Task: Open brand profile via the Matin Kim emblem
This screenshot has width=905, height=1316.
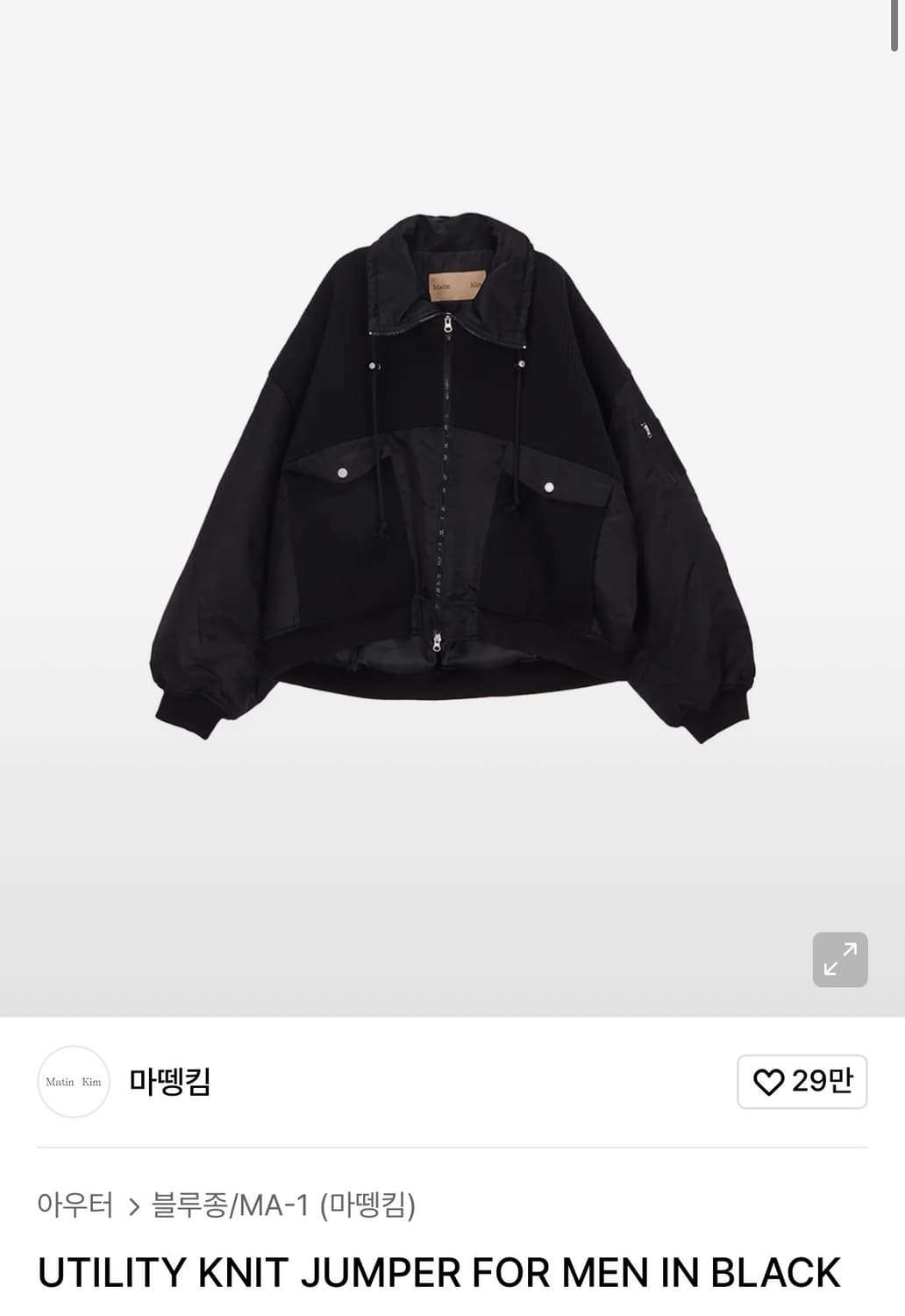Action: [74, 1081]
